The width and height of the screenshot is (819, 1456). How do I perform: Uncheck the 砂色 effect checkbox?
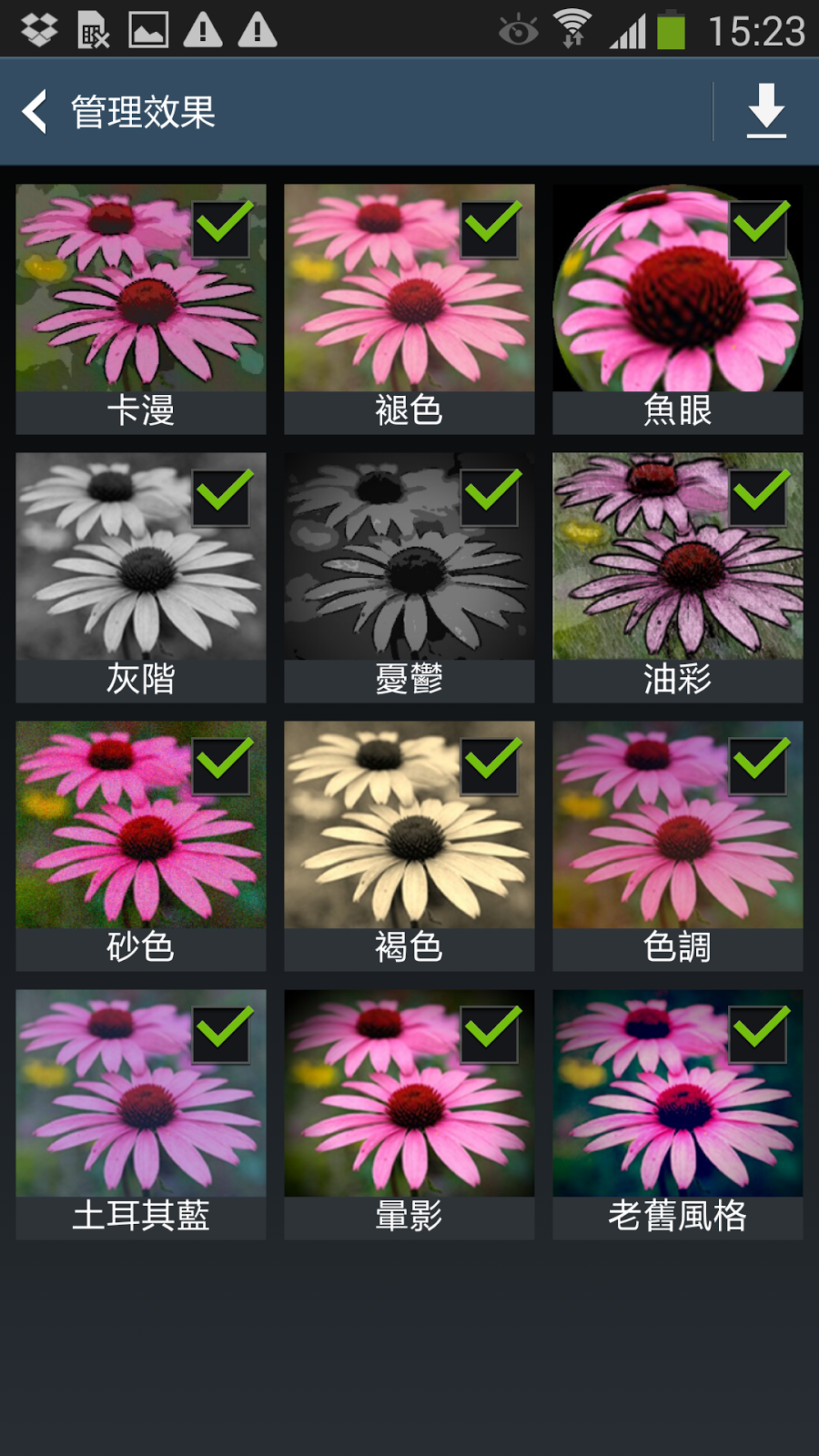221,765
